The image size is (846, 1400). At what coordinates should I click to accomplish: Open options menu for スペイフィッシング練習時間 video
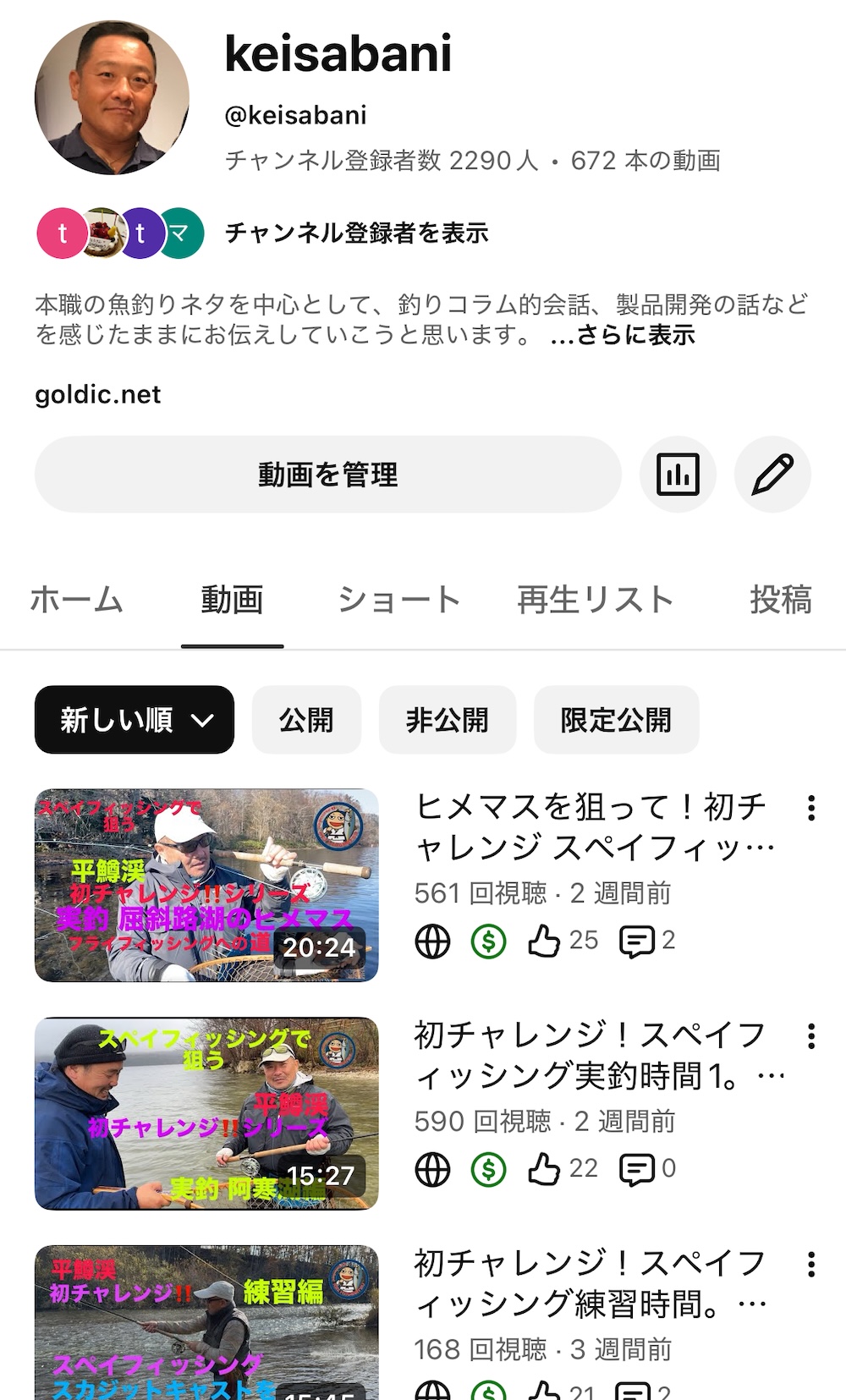pyautogui.click(x=811, y=1265)
